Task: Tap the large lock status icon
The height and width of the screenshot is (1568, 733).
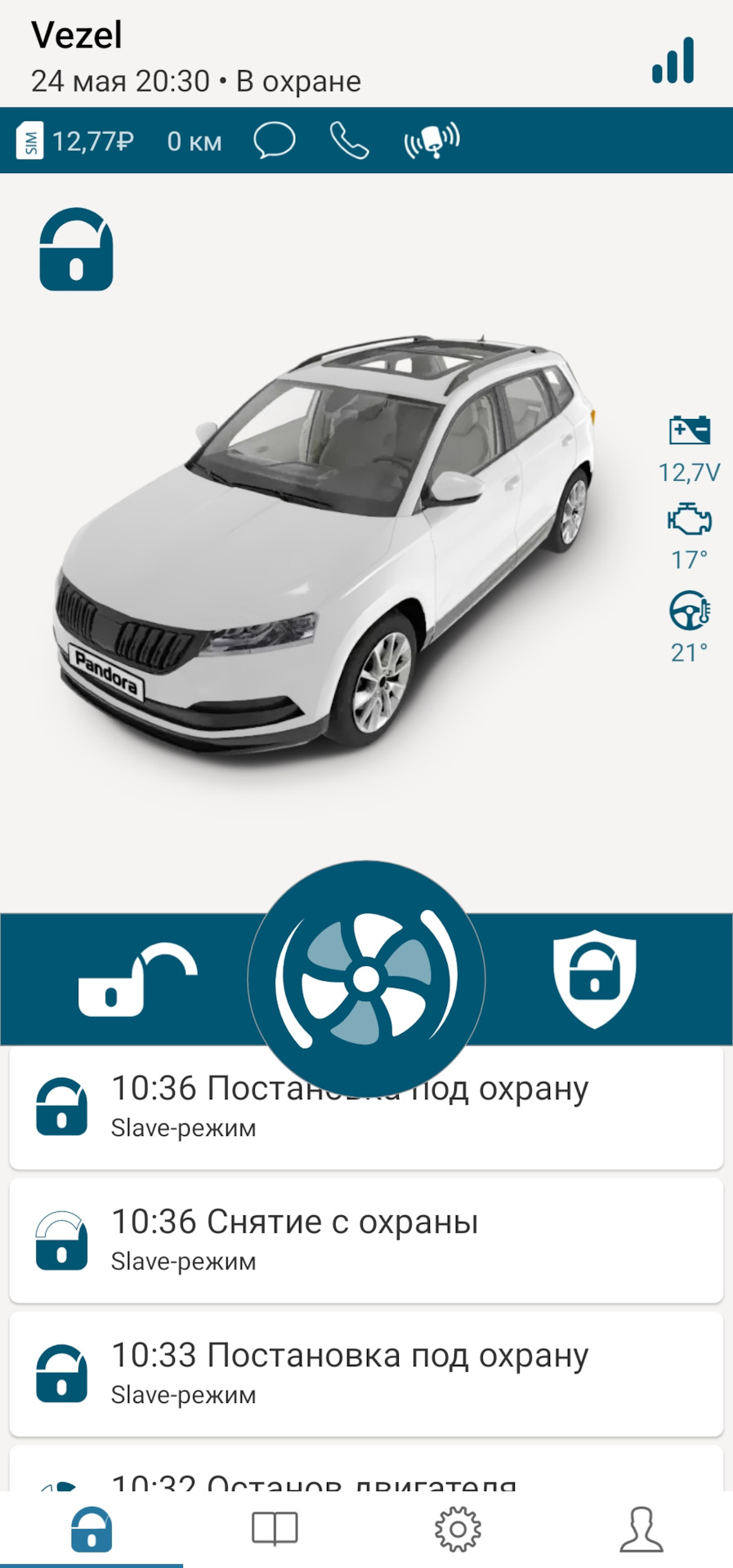Action: point(76,249)
